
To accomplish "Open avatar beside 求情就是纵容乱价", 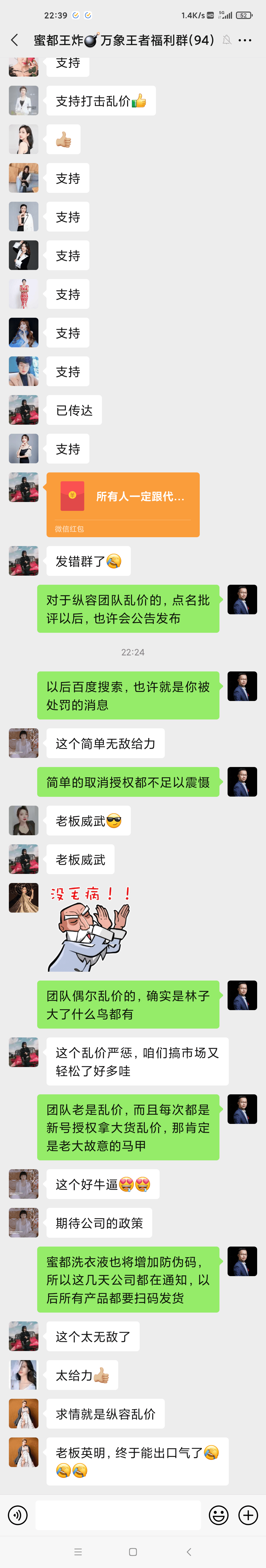I will point(24,1413).
